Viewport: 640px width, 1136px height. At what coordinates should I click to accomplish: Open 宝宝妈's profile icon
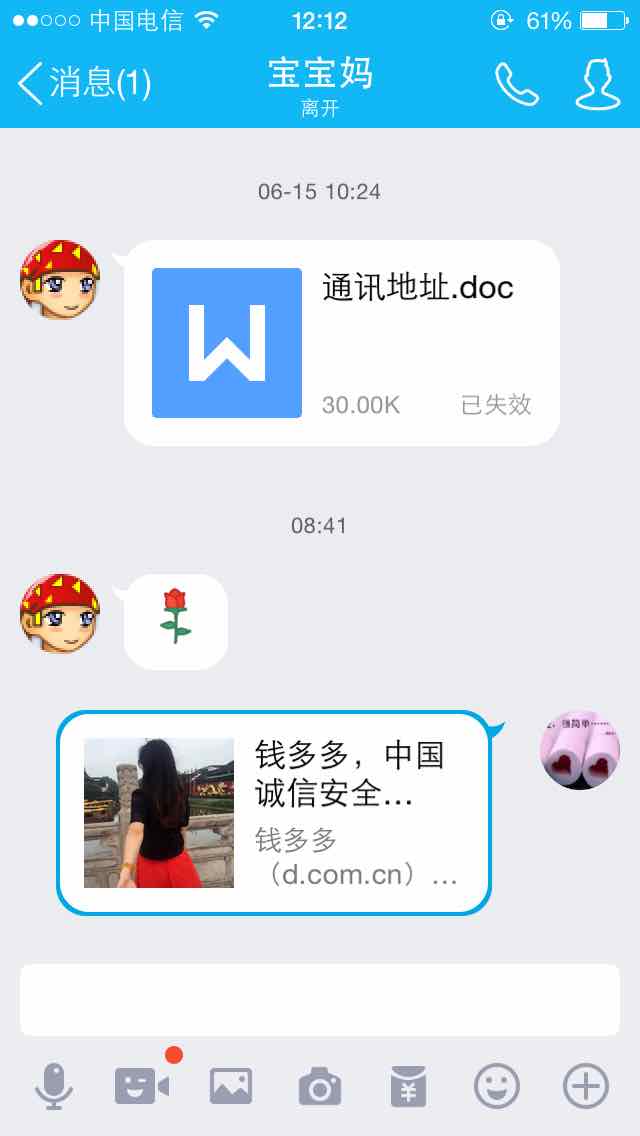pos(597,85)
